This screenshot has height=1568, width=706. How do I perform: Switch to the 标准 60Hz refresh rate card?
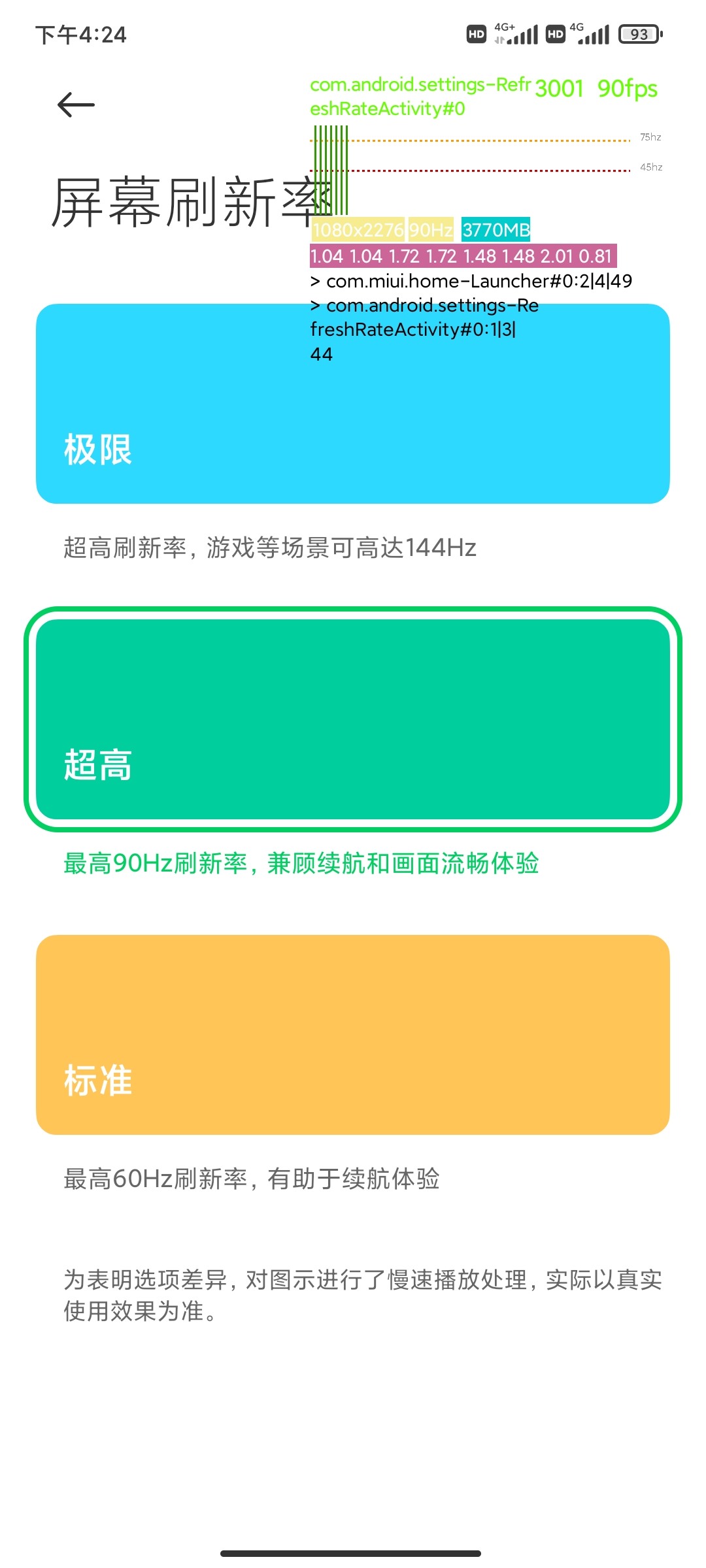(x=353, y=1034)
